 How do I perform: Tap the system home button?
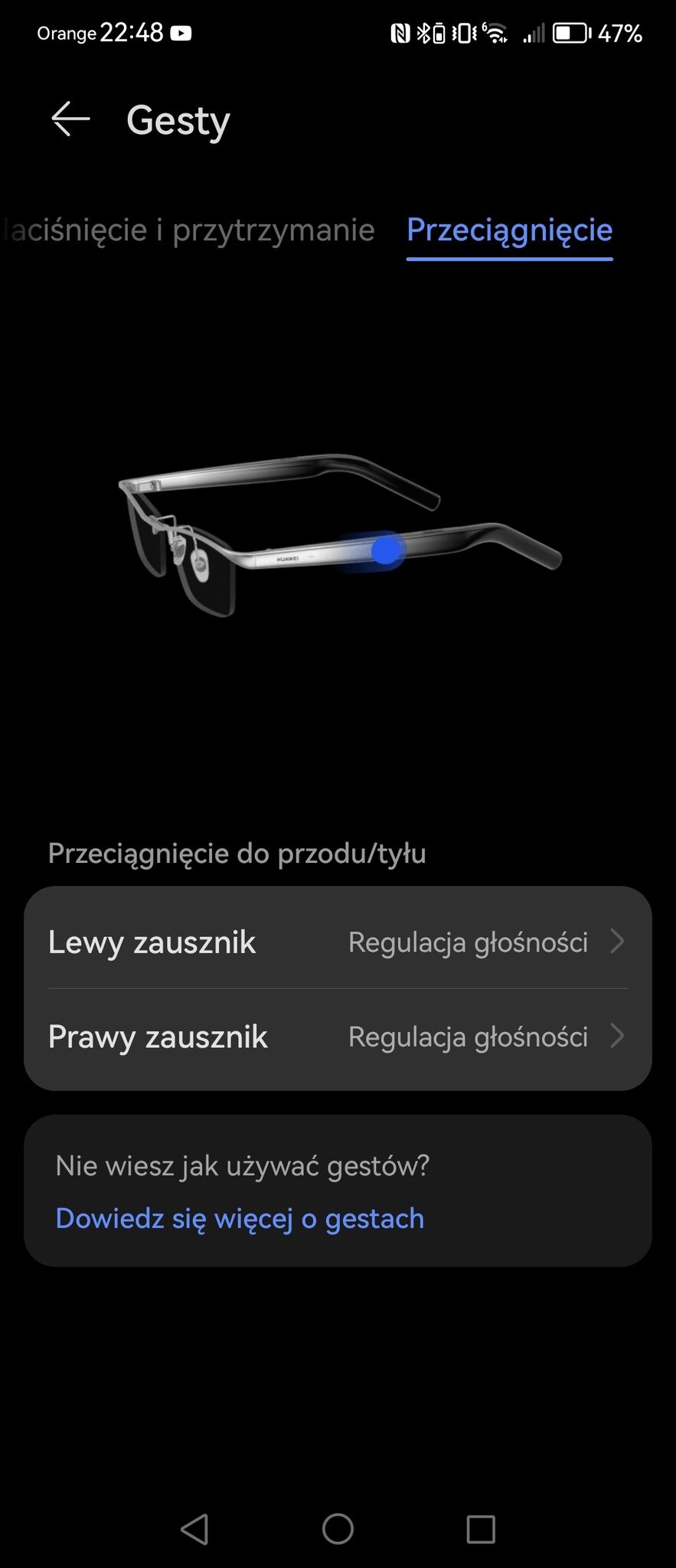tap(338, 1529)
